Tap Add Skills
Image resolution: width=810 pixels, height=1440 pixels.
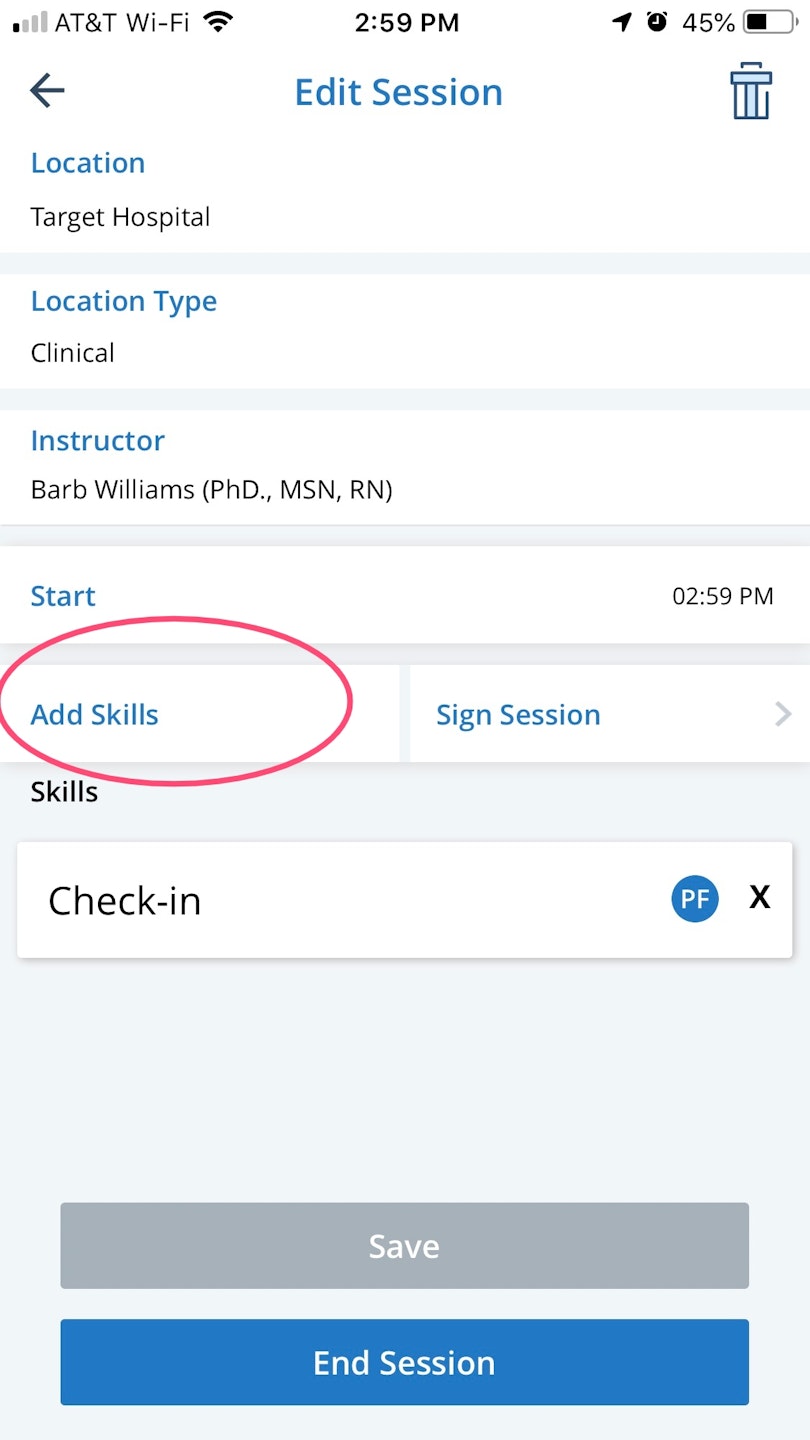tap(95, 715)
